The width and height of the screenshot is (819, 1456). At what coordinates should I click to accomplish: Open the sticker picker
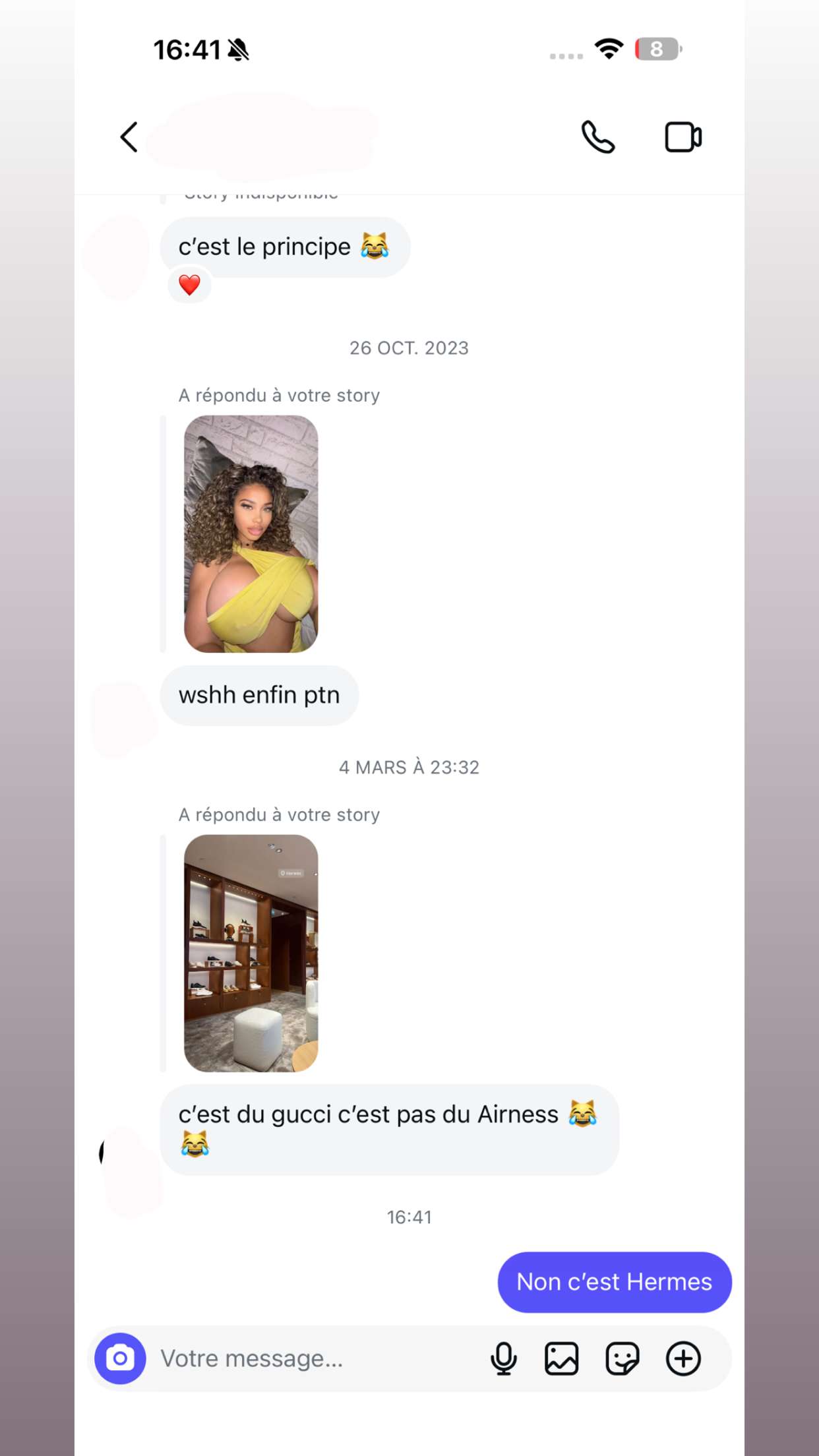point(622,1358)
